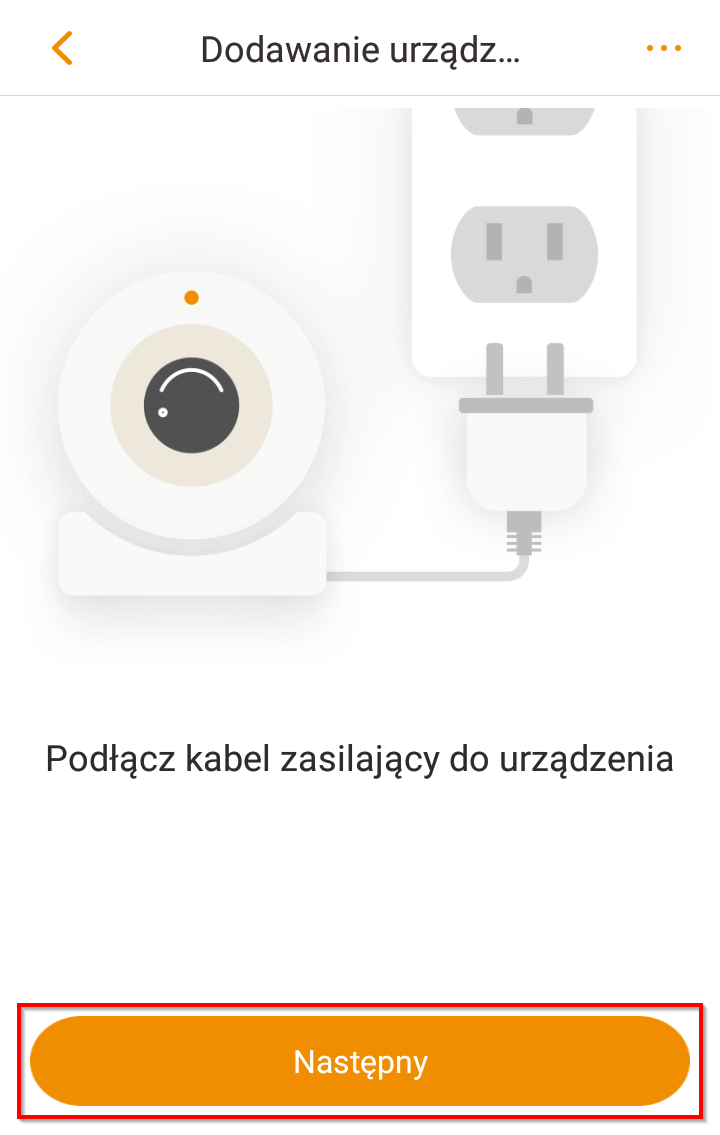Tap the Następny button to continue
The image size is (720, 1135).
click(x=360, y=1061)
